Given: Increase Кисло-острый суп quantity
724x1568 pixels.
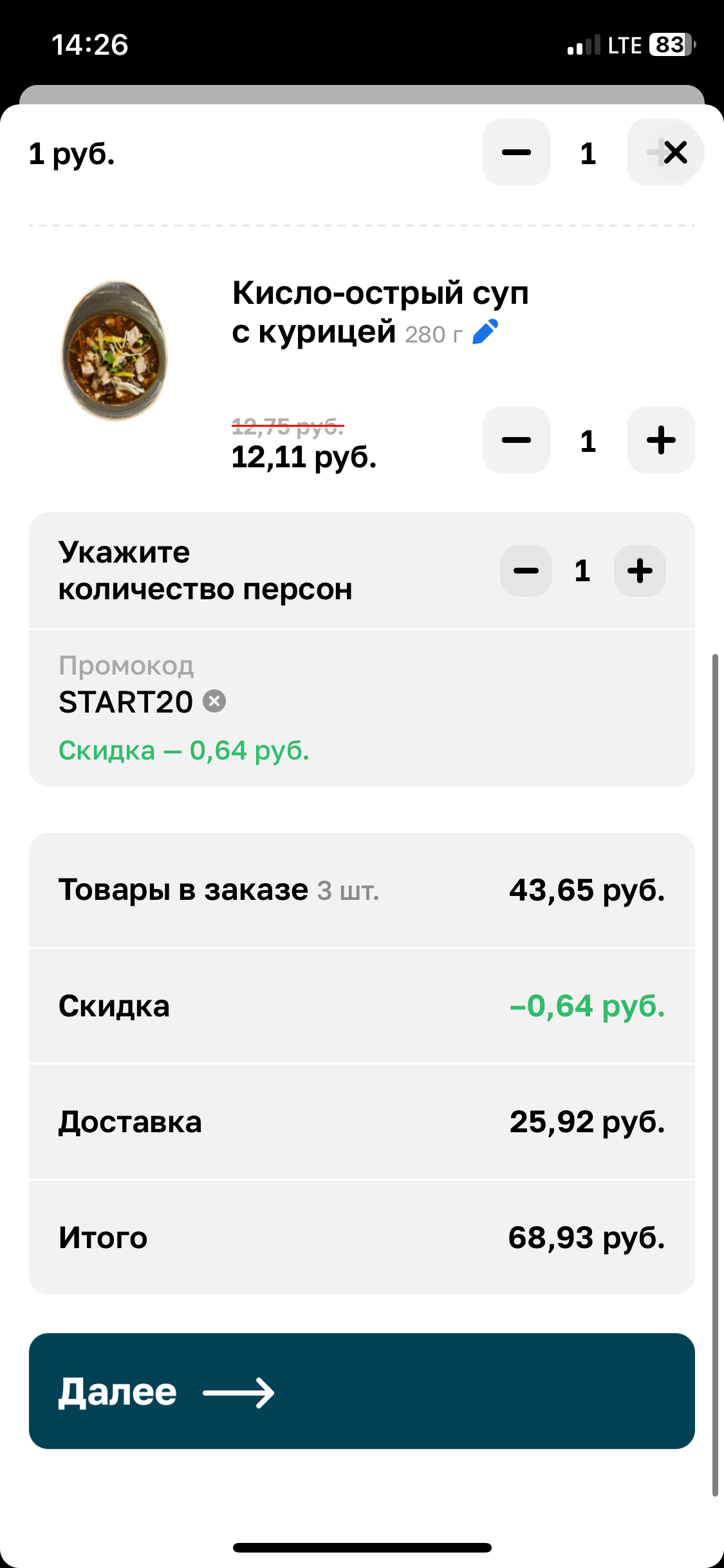Looking at the screenshot, I should tap(661, 440).
